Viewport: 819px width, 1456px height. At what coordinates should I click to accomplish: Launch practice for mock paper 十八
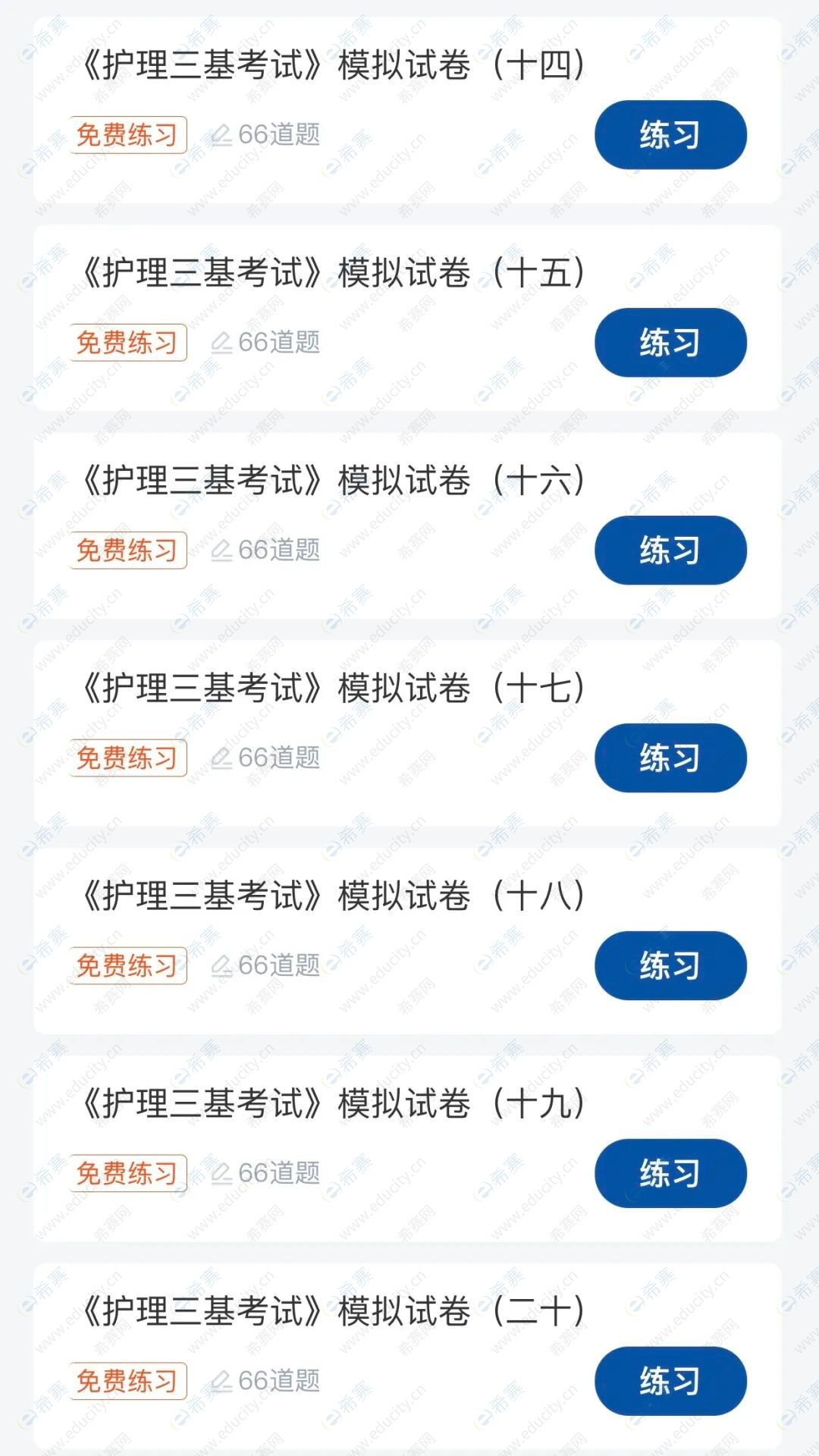pyautogui.click(x=670, y=965)
